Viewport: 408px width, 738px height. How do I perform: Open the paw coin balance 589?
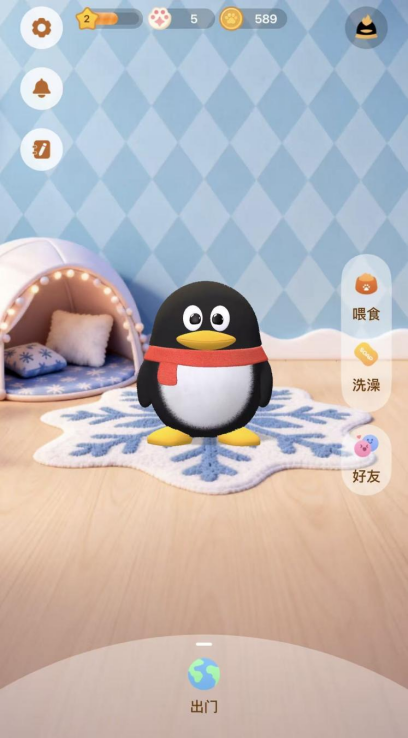coord(253,19)
